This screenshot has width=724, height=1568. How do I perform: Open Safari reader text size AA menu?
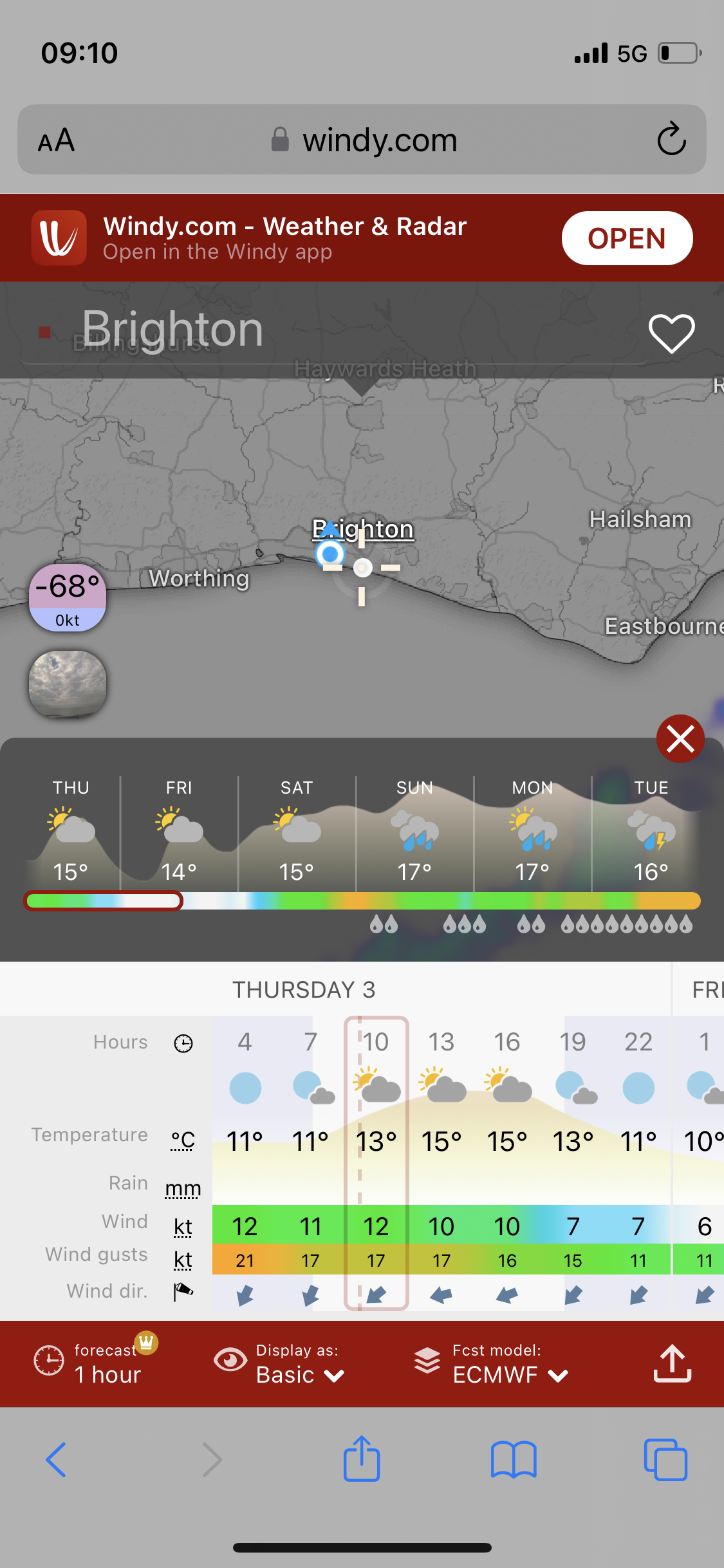tap(57, 140)
